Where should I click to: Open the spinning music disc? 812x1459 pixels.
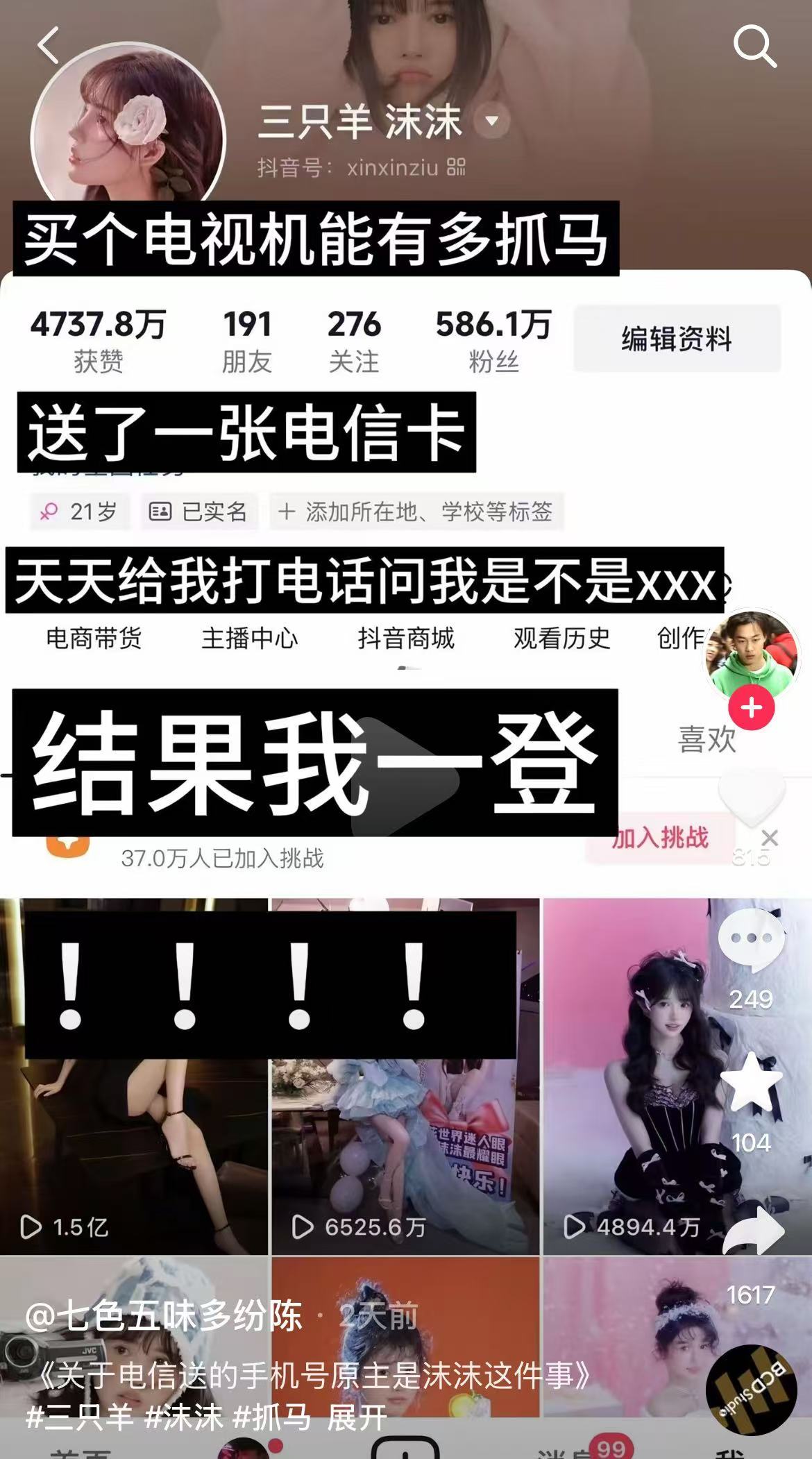click(751, 1390)
